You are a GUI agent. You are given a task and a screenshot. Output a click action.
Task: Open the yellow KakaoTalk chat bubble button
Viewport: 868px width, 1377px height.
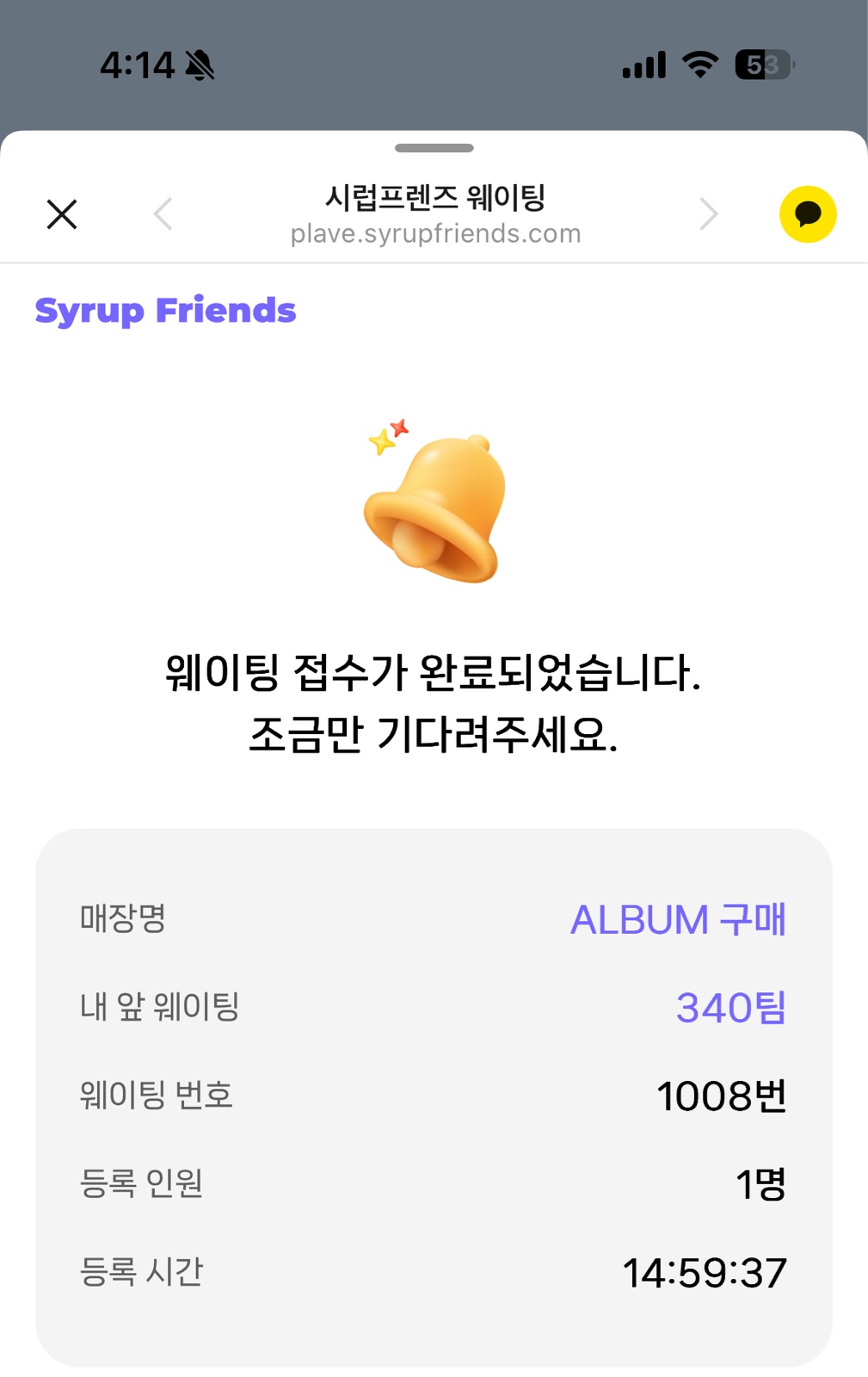click(807, 214)
